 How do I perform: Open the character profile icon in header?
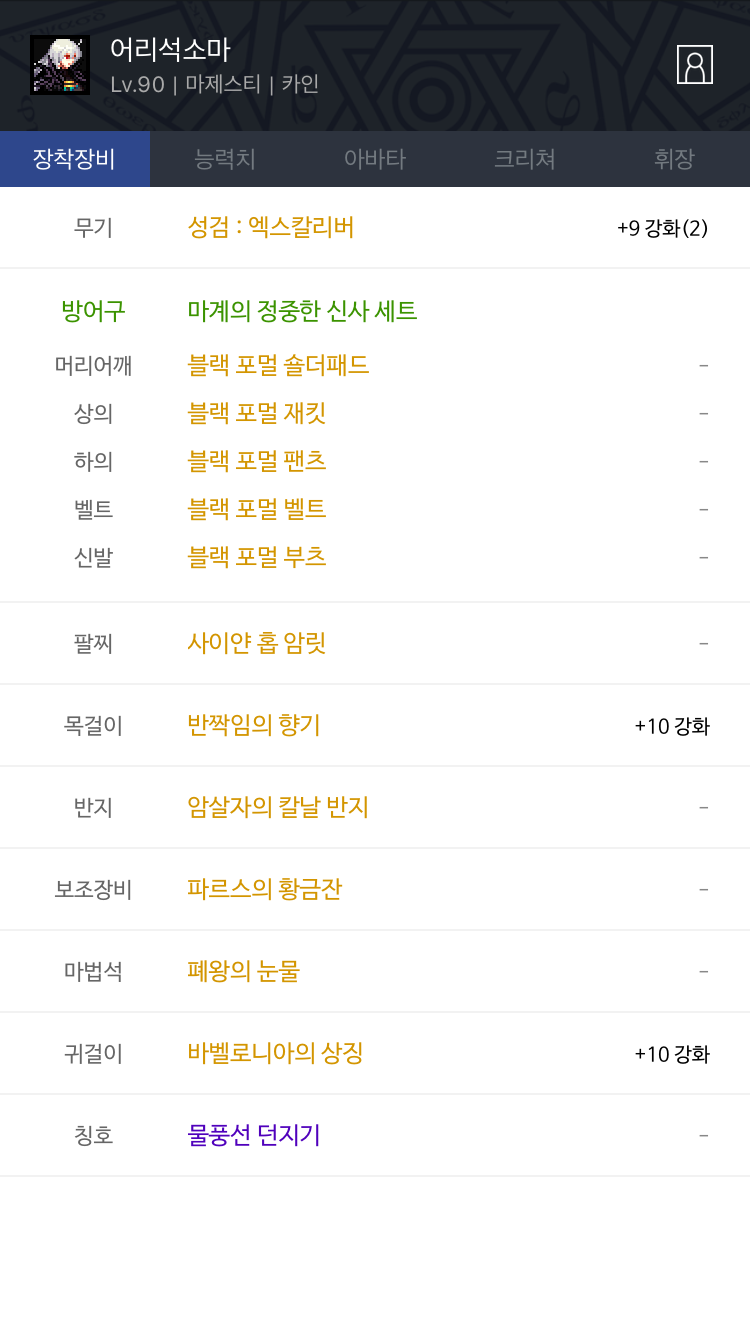tap(695, 64)
